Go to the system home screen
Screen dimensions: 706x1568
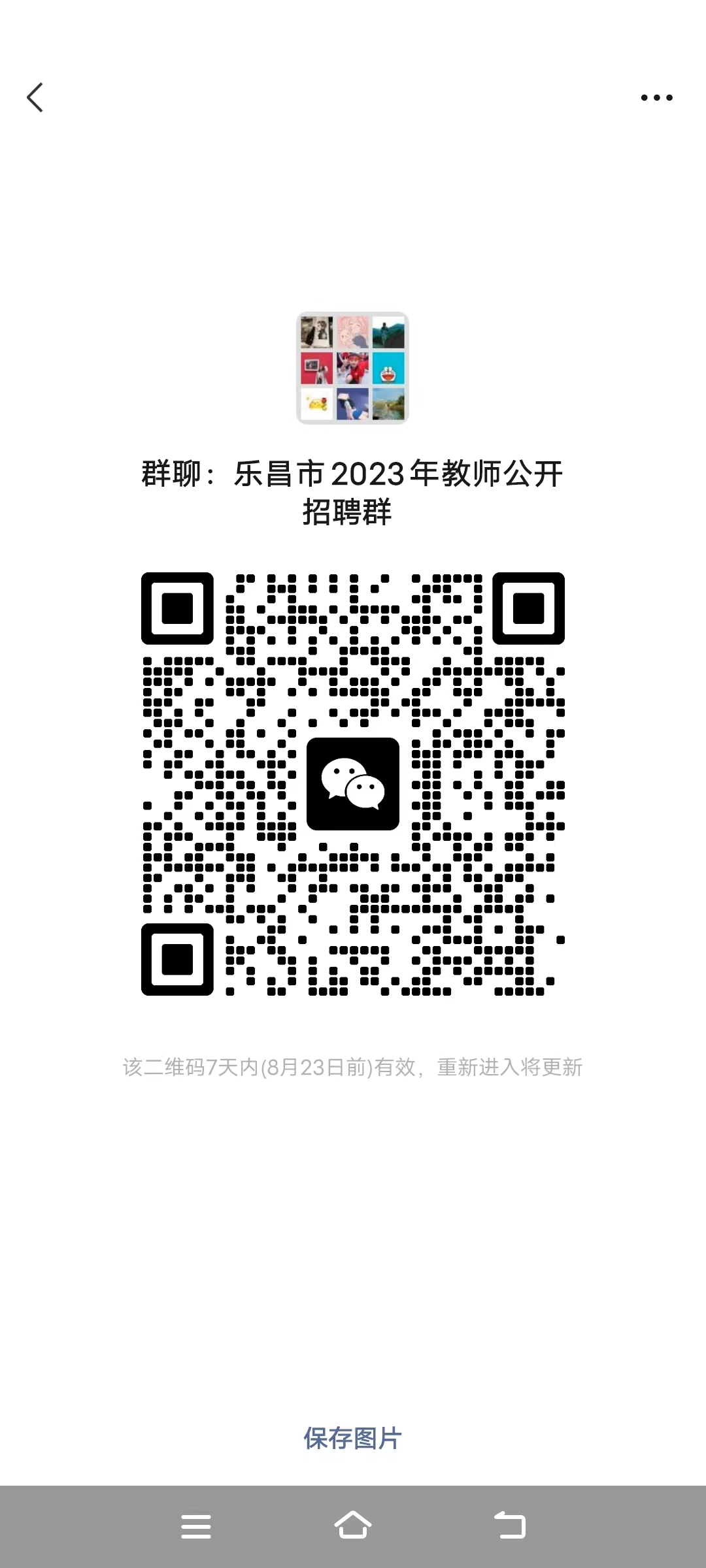click(353, 1525)
